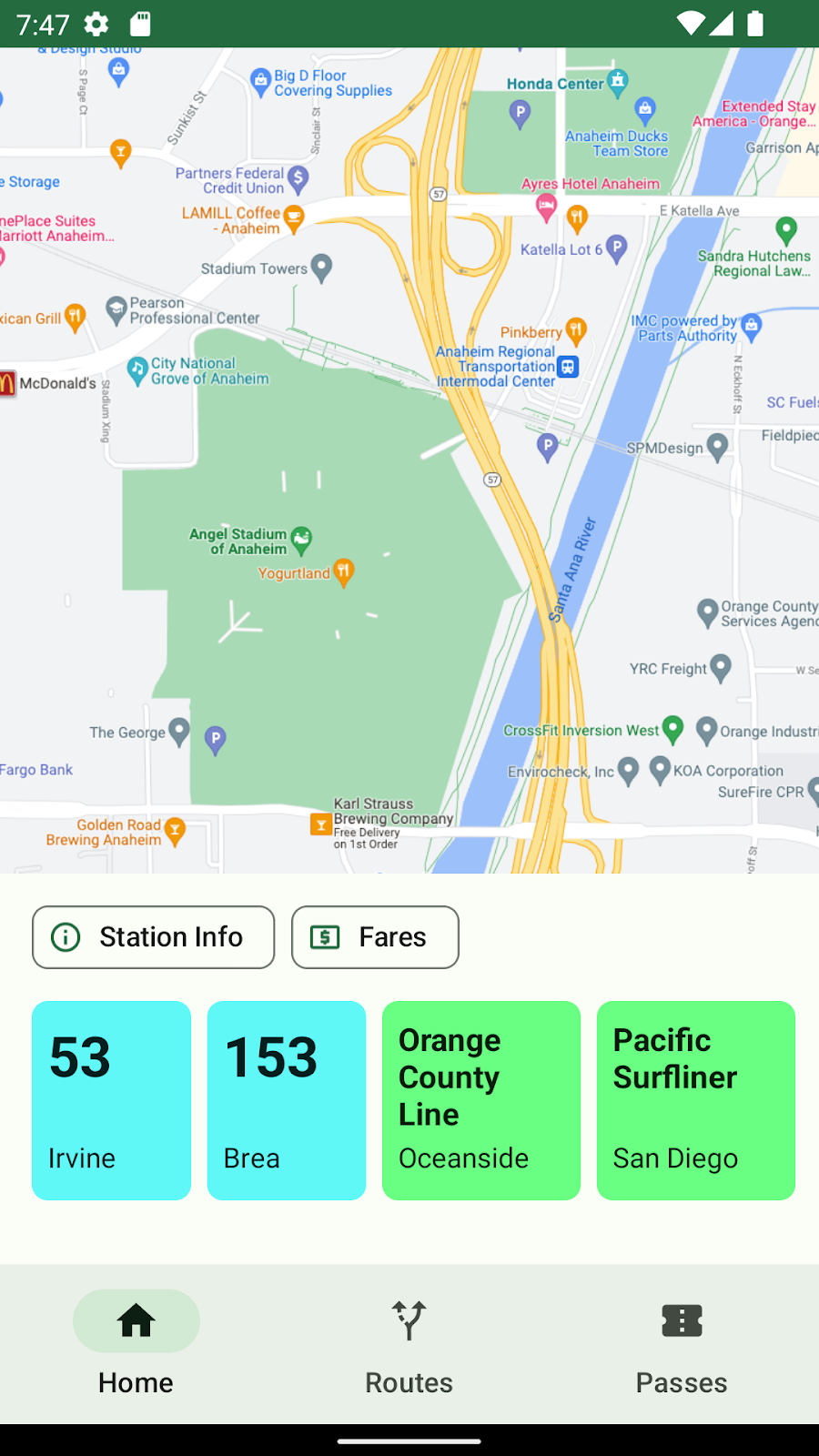
Task: View Fares details
Action: tap(375, 937)
